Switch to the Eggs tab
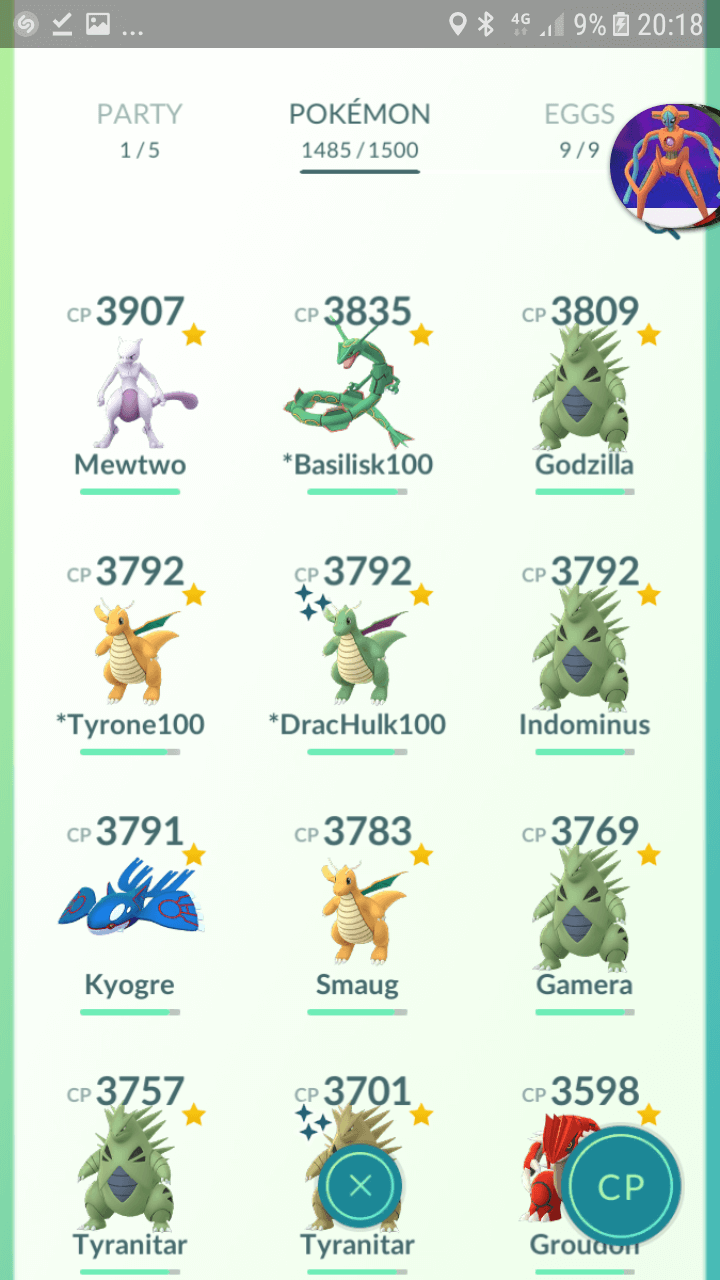This screenshot has height=1280, width=720. 579,130
